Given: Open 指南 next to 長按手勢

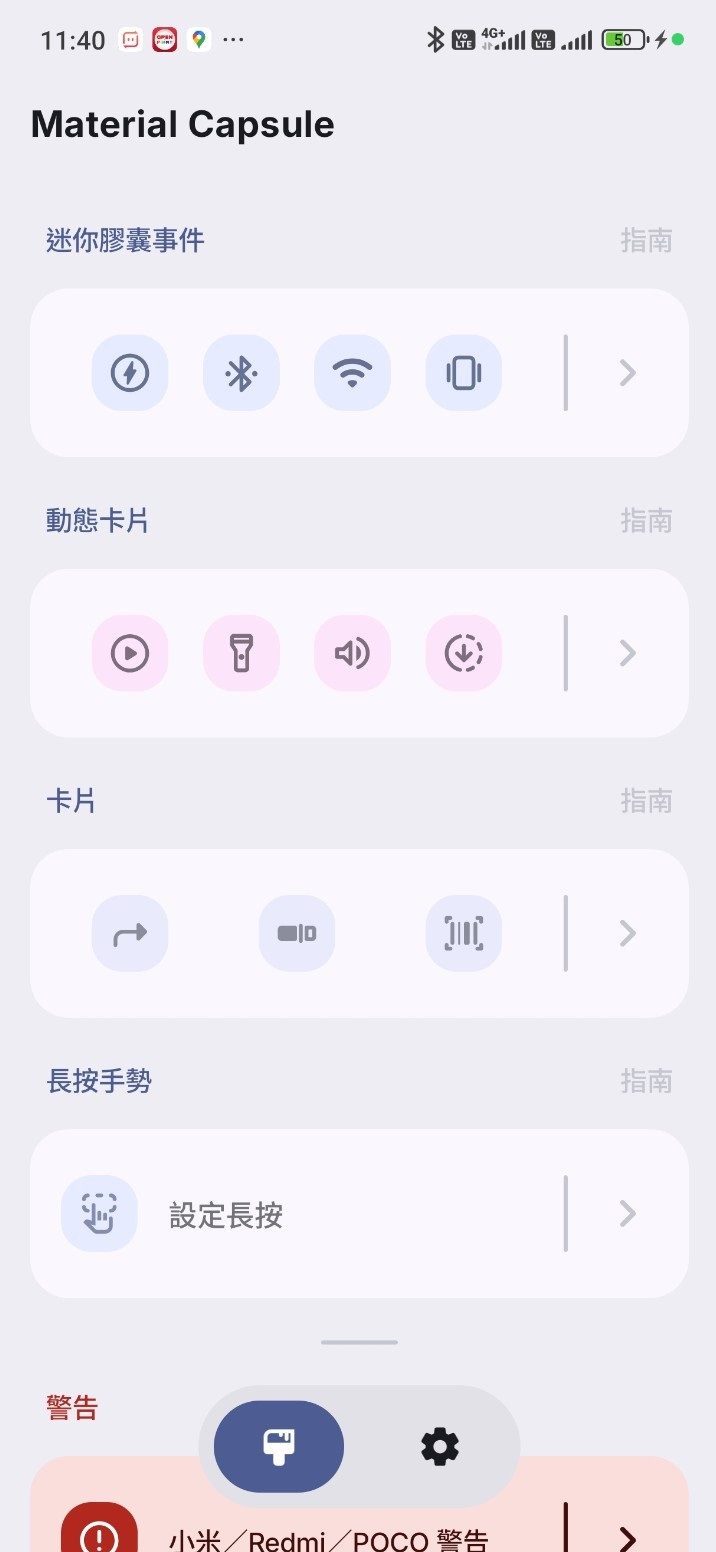Looking at the screenshot, I should (x=646, y=1081).
